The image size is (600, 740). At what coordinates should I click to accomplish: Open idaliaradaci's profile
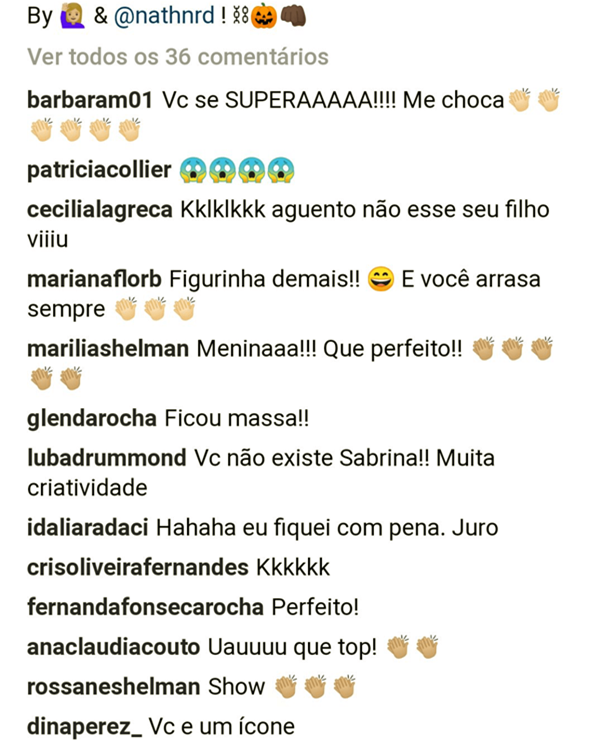point(88,528)
